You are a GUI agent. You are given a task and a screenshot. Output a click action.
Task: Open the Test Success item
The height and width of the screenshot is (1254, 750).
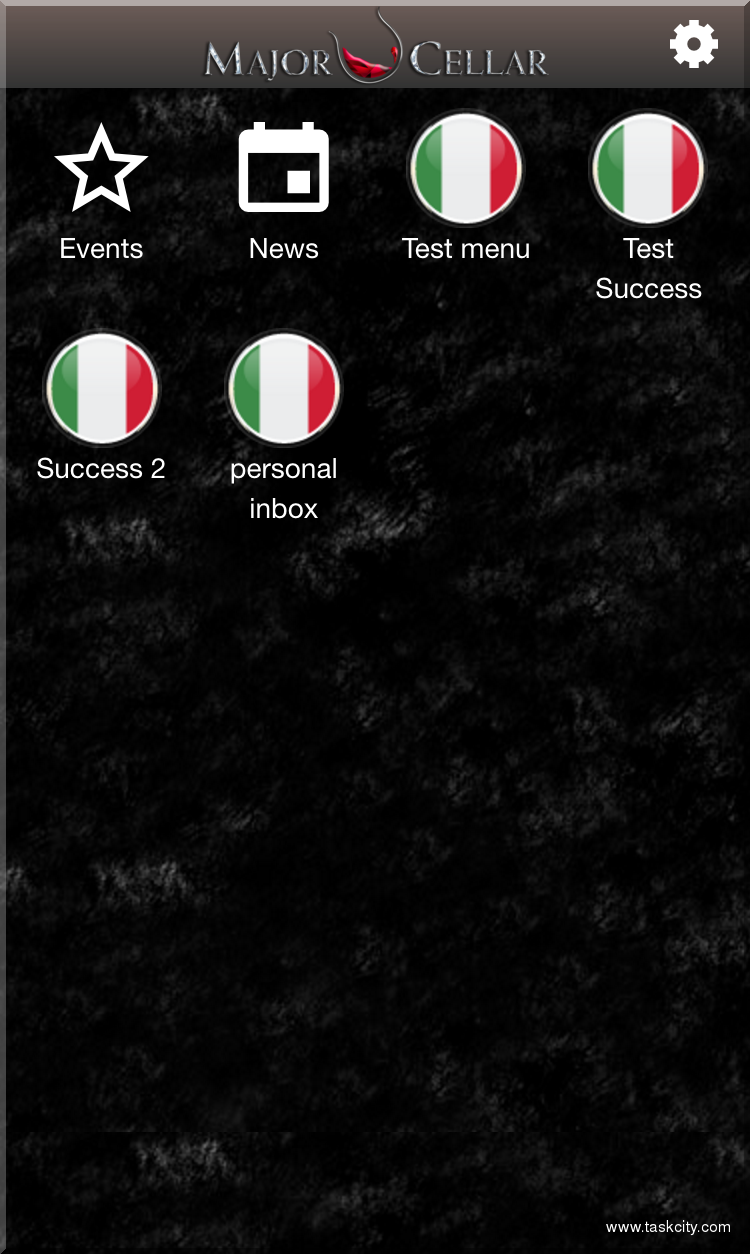(x=648, y=169)
